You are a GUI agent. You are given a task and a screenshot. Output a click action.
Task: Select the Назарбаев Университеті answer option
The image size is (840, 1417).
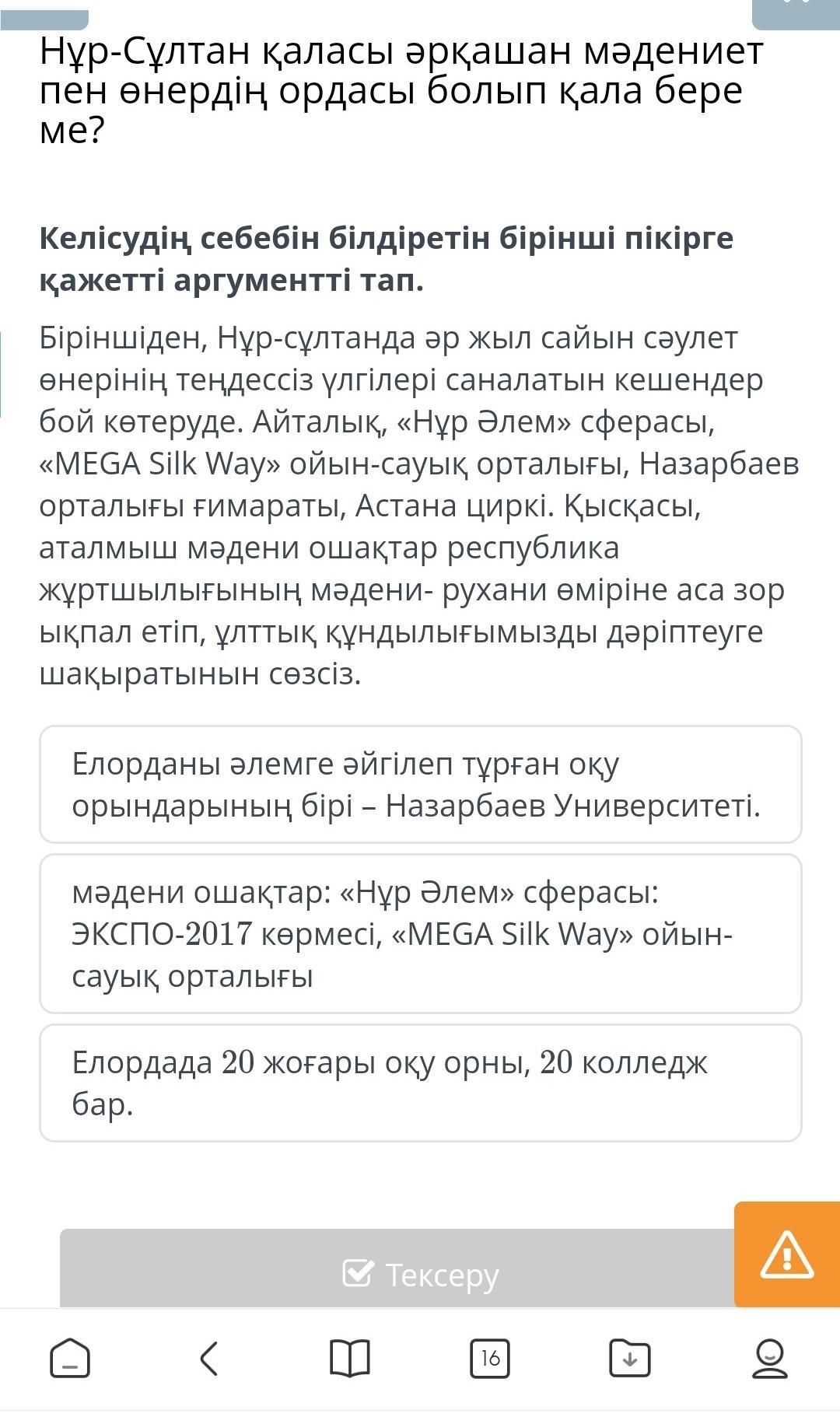coord(420,784)
